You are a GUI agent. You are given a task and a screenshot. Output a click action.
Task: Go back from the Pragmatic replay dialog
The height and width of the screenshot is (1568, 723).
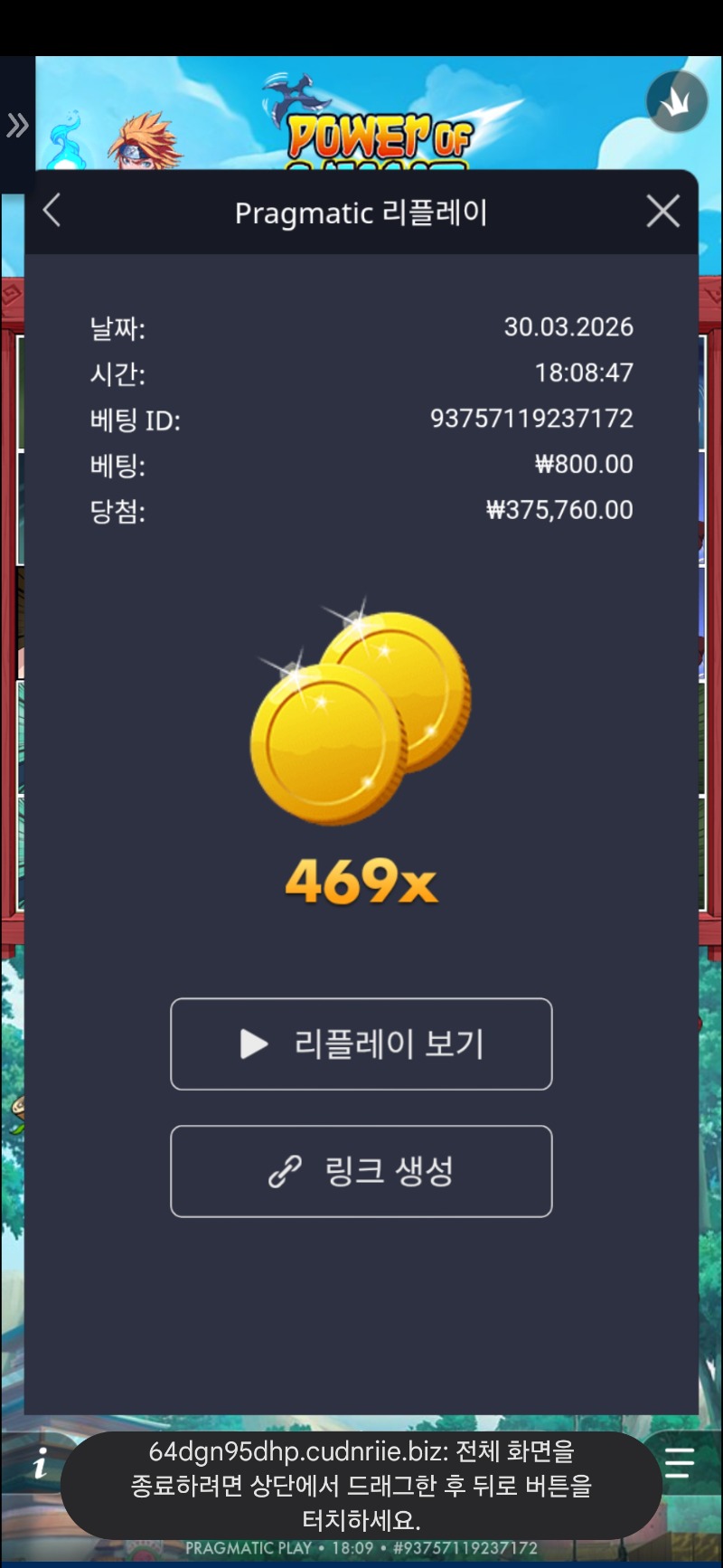tap(52, 212)
